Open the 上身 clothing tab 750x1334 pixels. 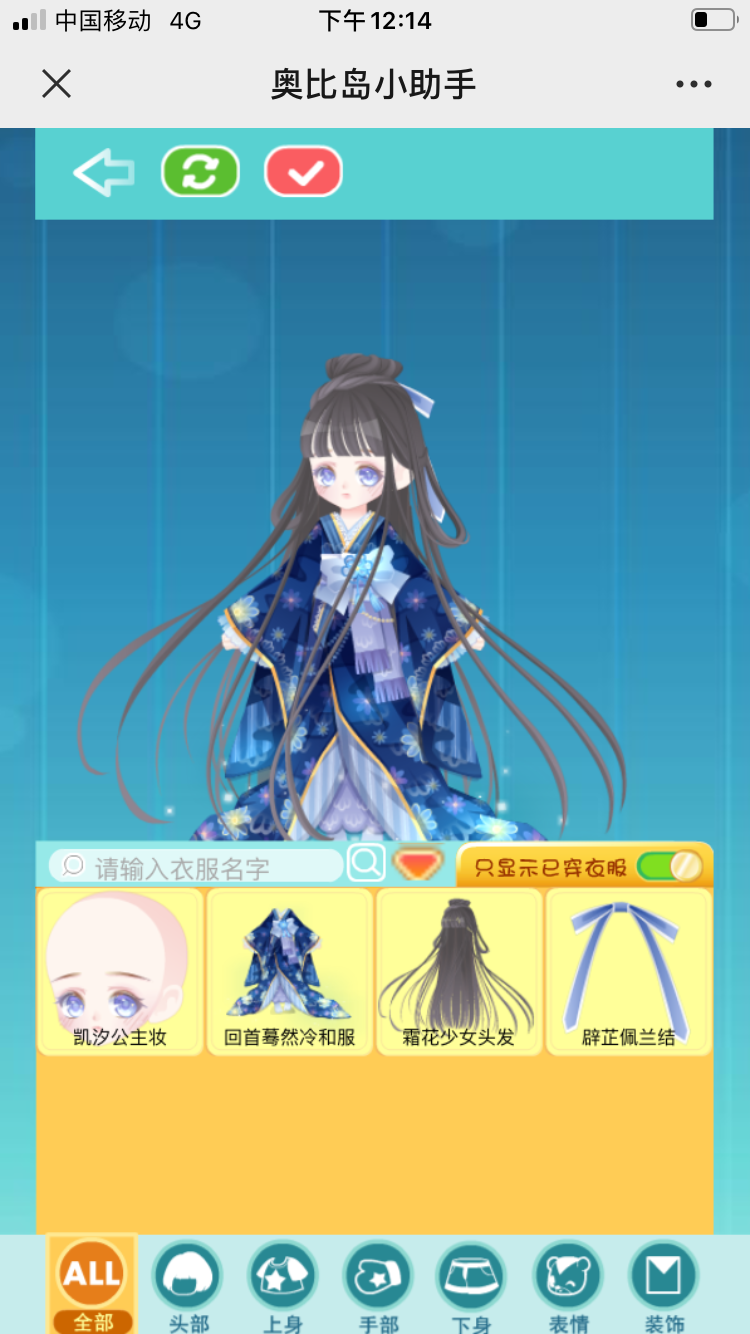coord(282,1284)
